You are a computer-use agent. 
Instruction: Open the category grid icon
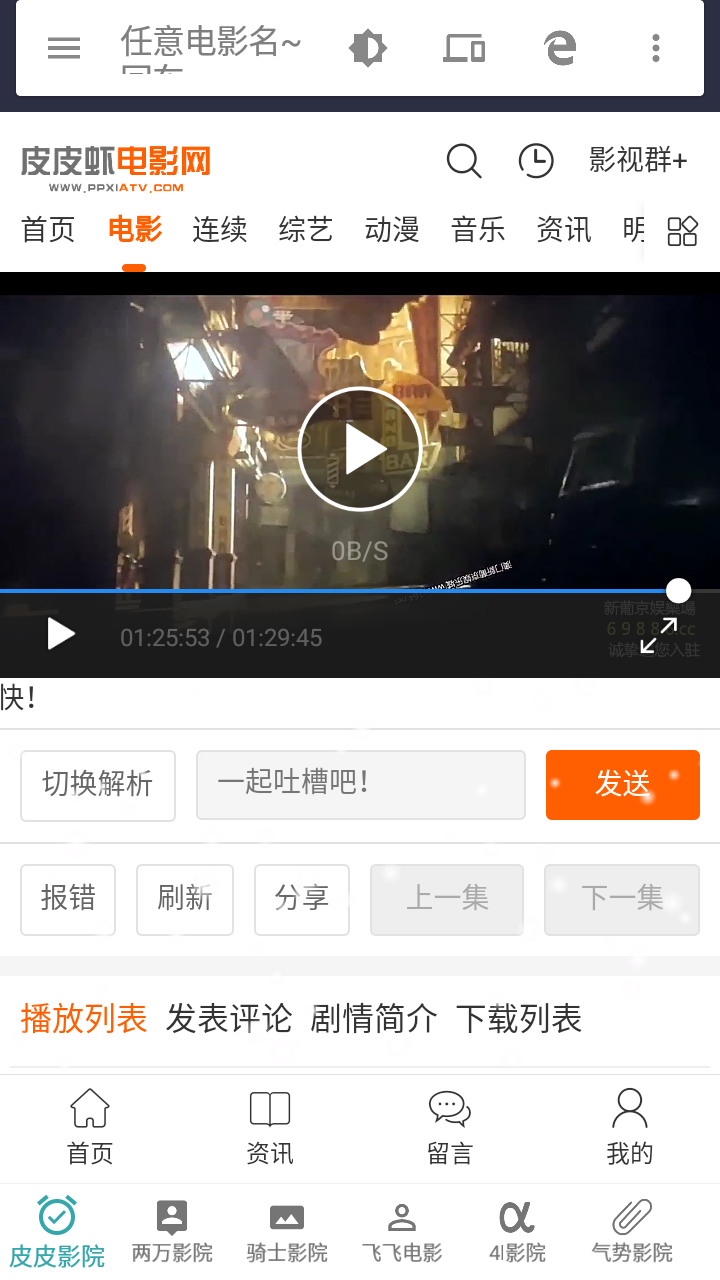682,231
